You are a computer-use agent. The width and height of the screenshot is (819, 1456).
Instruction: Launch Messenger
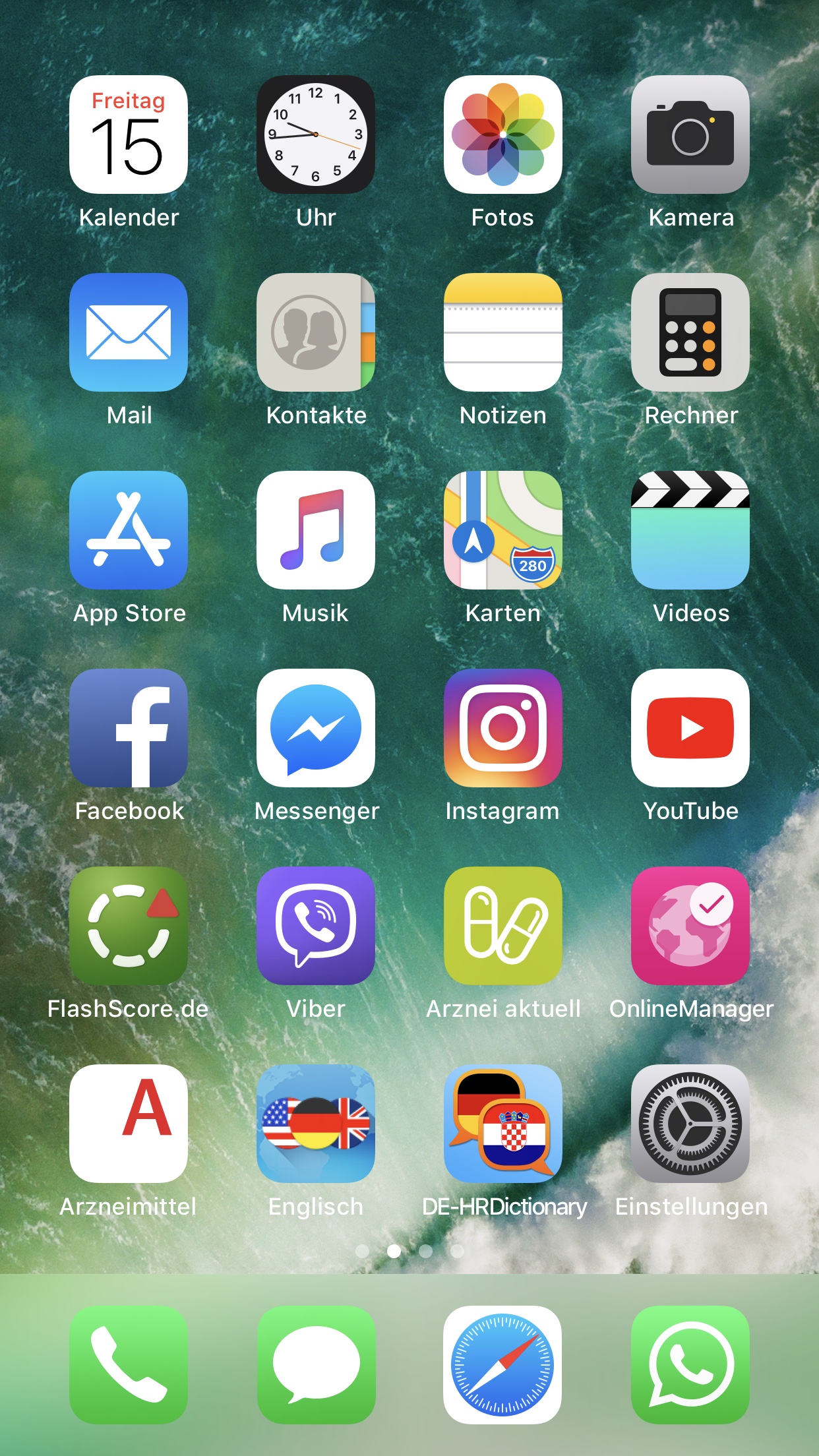[x=316, y=728]
